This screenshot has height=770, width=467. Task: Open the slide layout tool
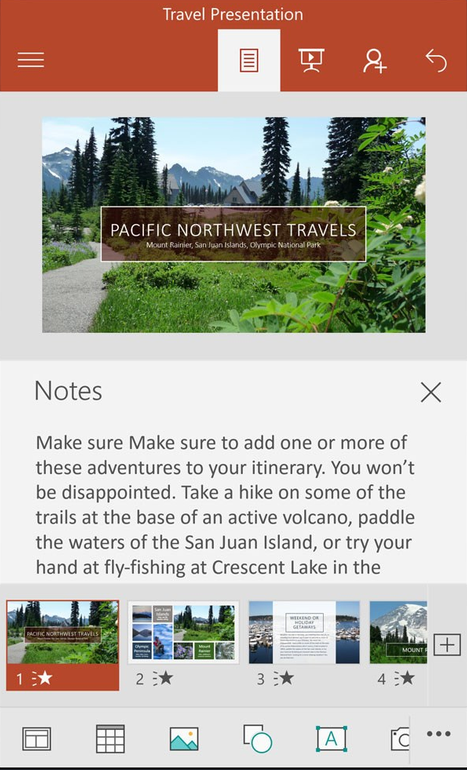pyautogui.click(x=36, y=739)
